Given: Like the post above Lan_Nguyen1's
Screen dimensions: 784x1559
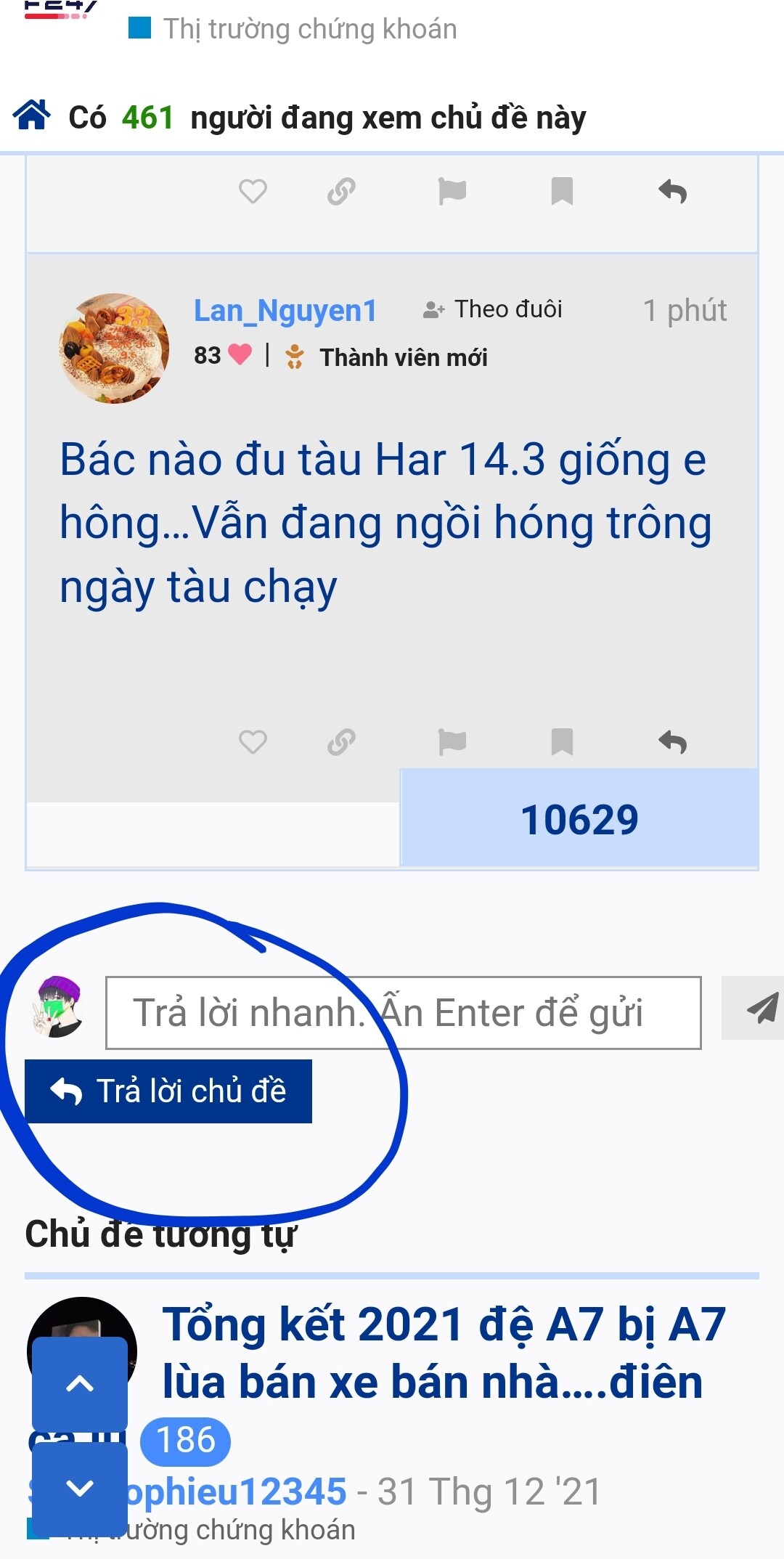Looking at the screenshot, I should point(253,192).
